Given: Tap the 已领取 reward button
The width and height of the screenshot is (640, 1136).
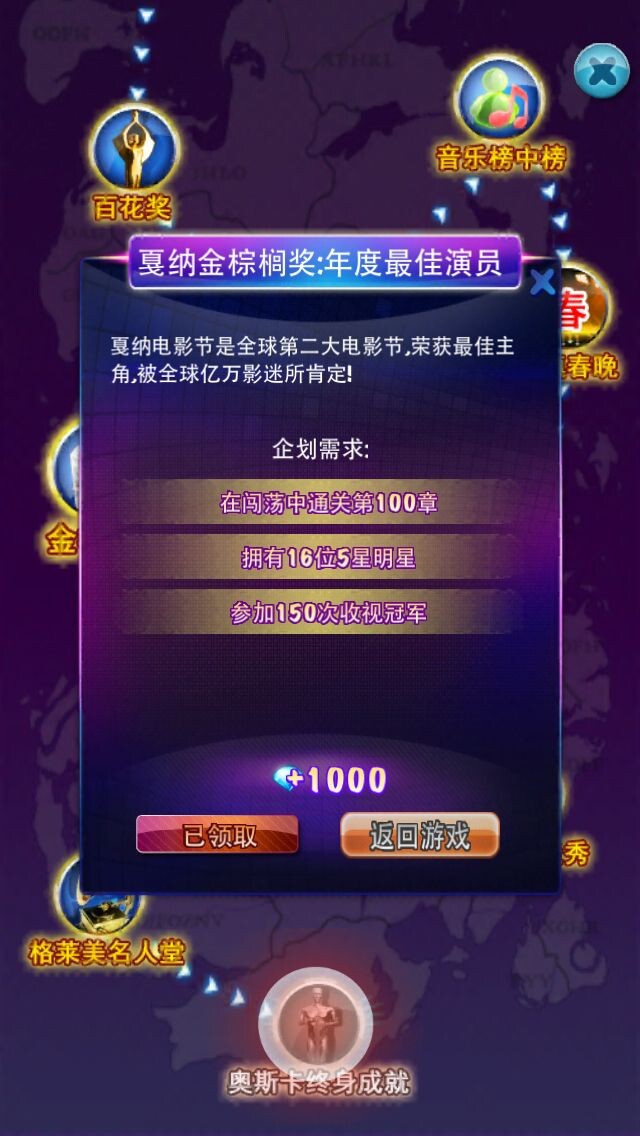Looking at the screenshot, I should [217, 835].
